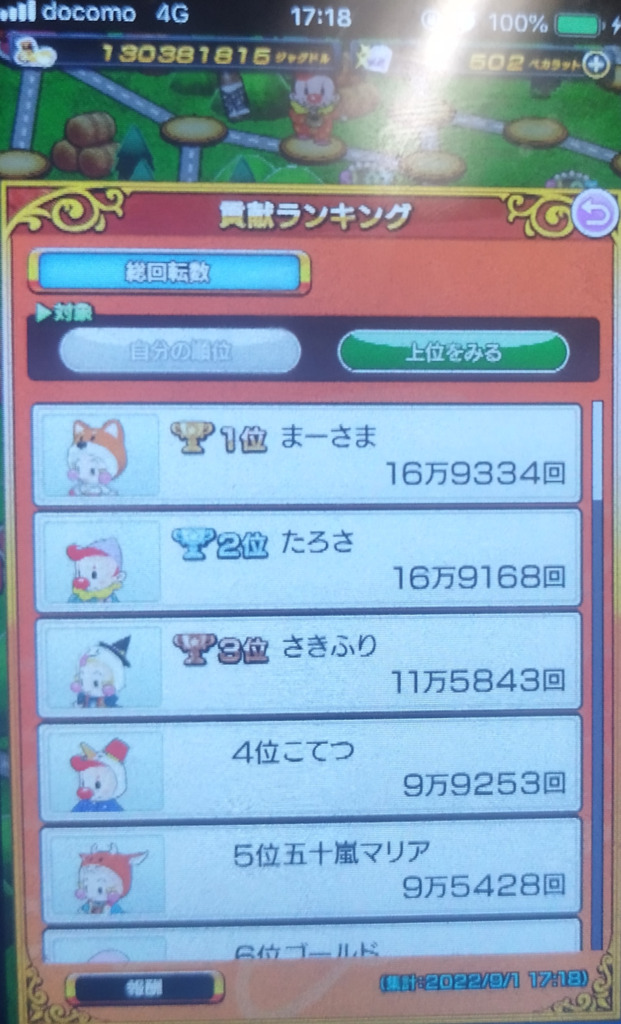Open 5th place player 五十嵐マリア

pos(306,868)
